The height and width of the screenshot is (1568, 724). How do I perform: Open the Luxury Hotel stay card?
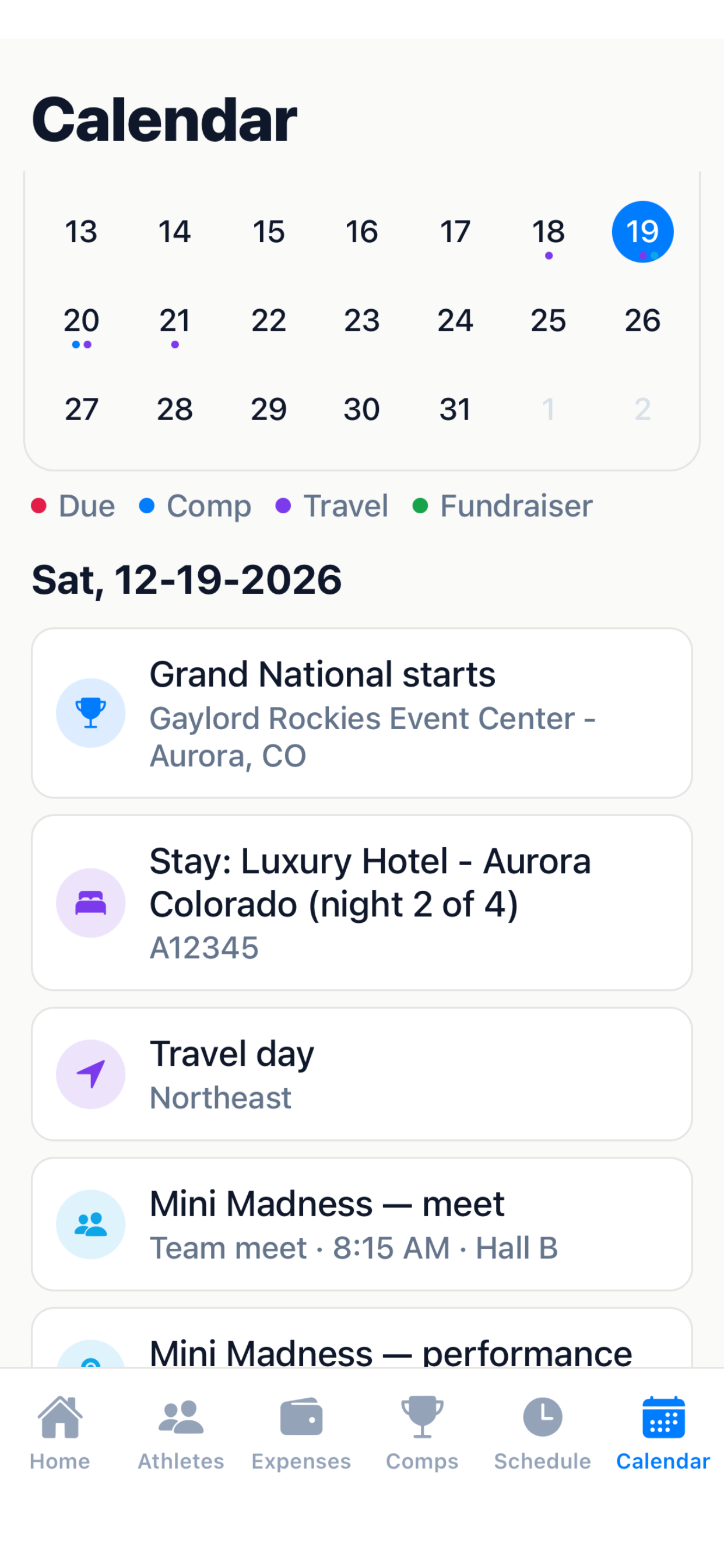pos(362,902)
